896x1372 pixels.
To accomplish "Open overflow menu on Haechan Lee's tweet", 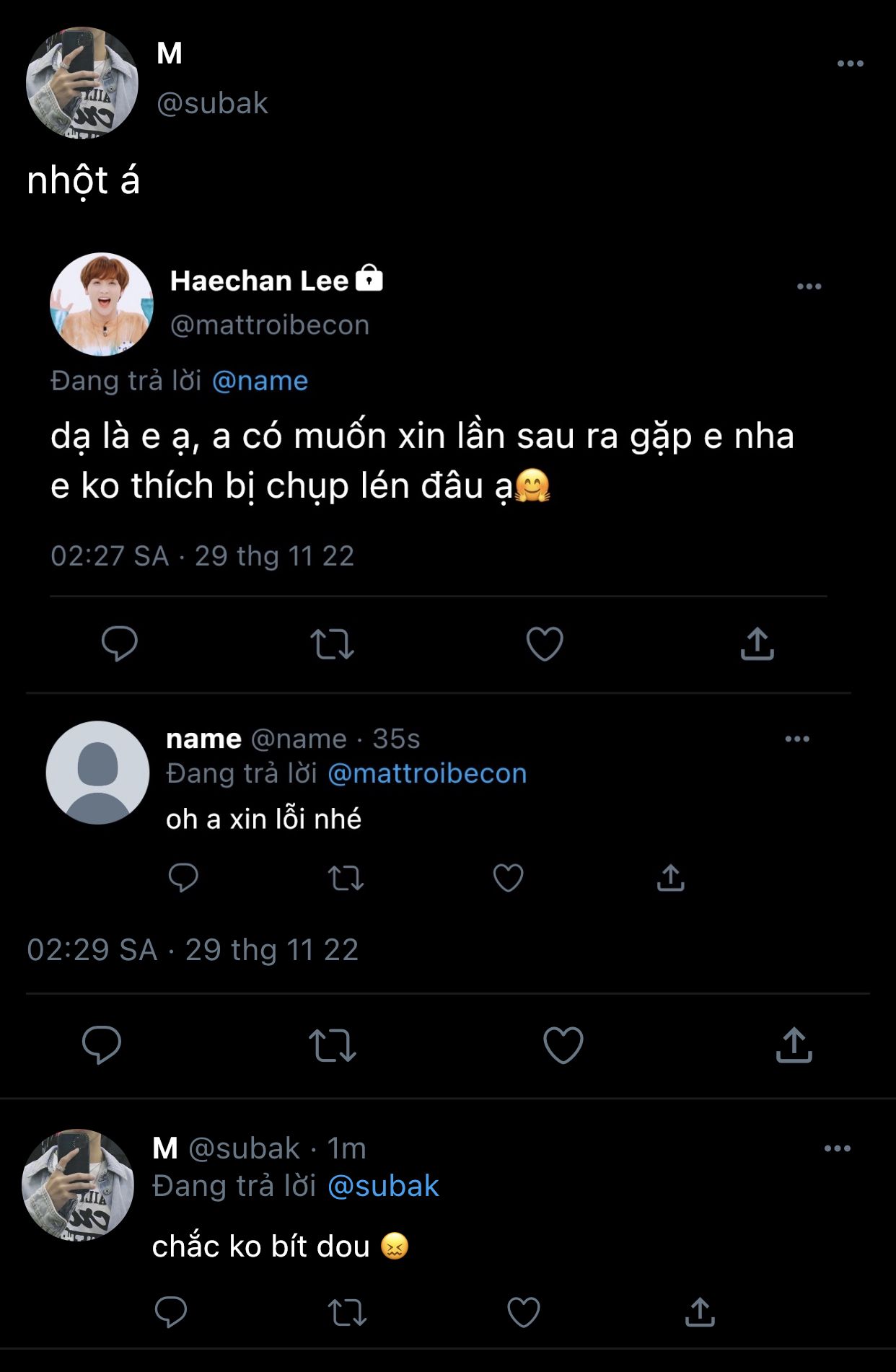I will click(x=809, y=286).
